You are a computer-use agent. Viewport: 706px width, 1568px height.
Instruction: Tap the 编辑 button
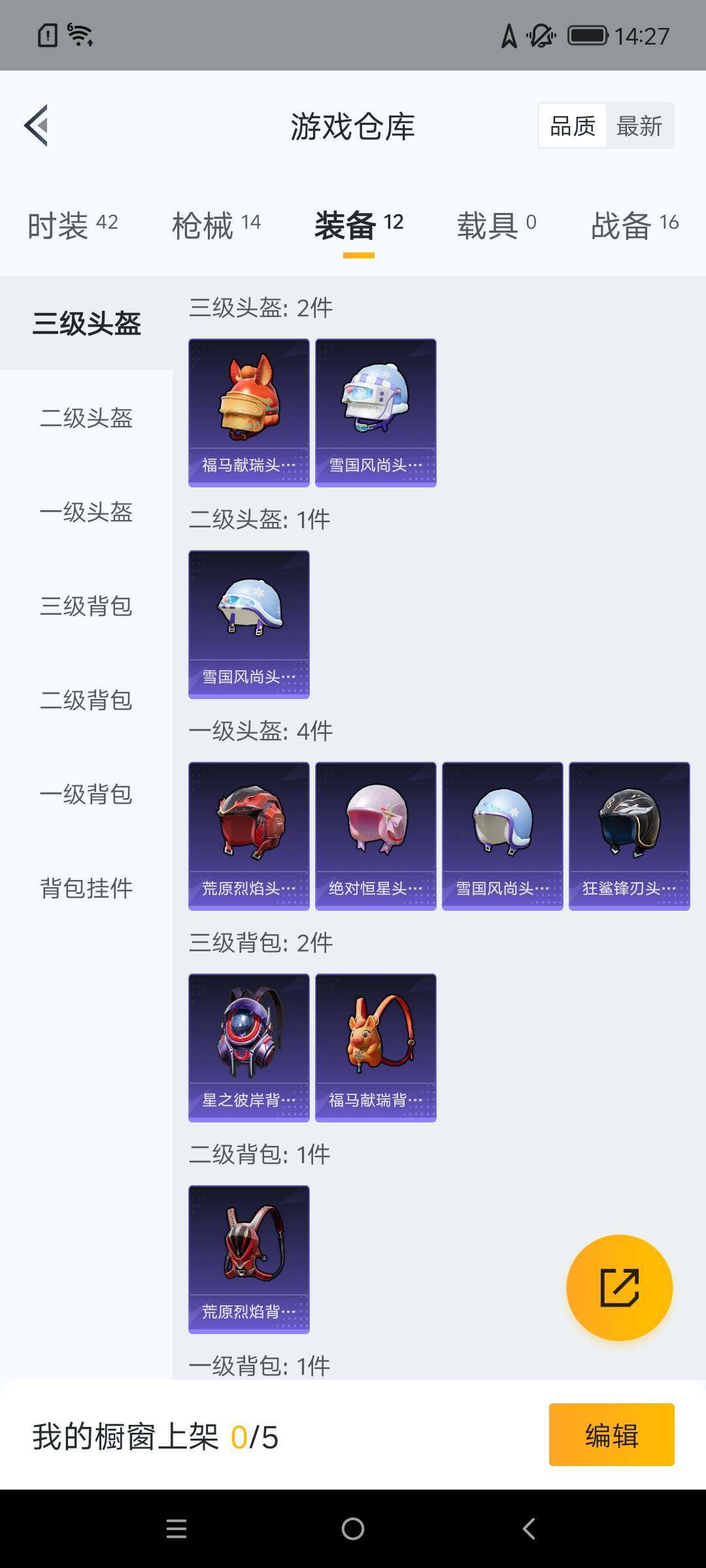[611, 1435]
